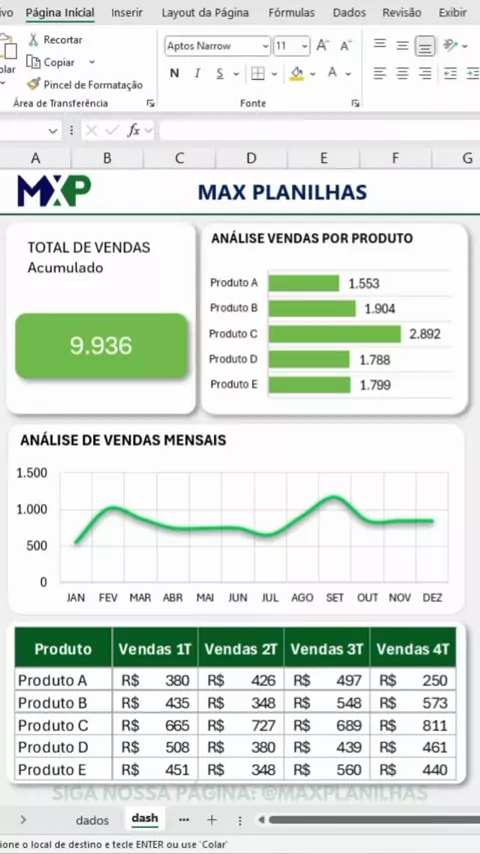Click Recortar in the clipboard group
Image resolution: width=480 pixels, height=854 pixels.
tap(56, 40)
